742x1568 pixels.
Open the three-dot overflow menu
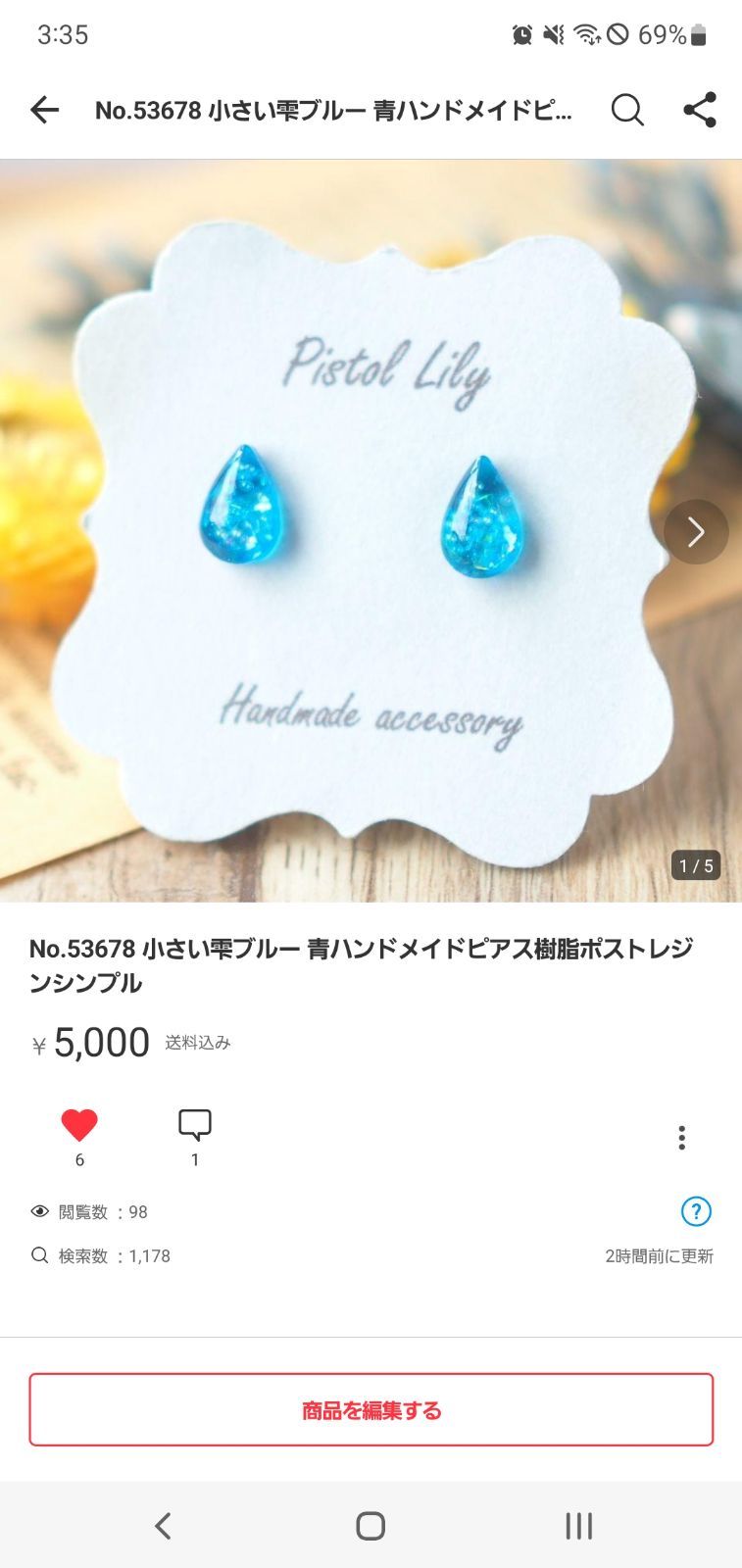tap(682, 1138)
